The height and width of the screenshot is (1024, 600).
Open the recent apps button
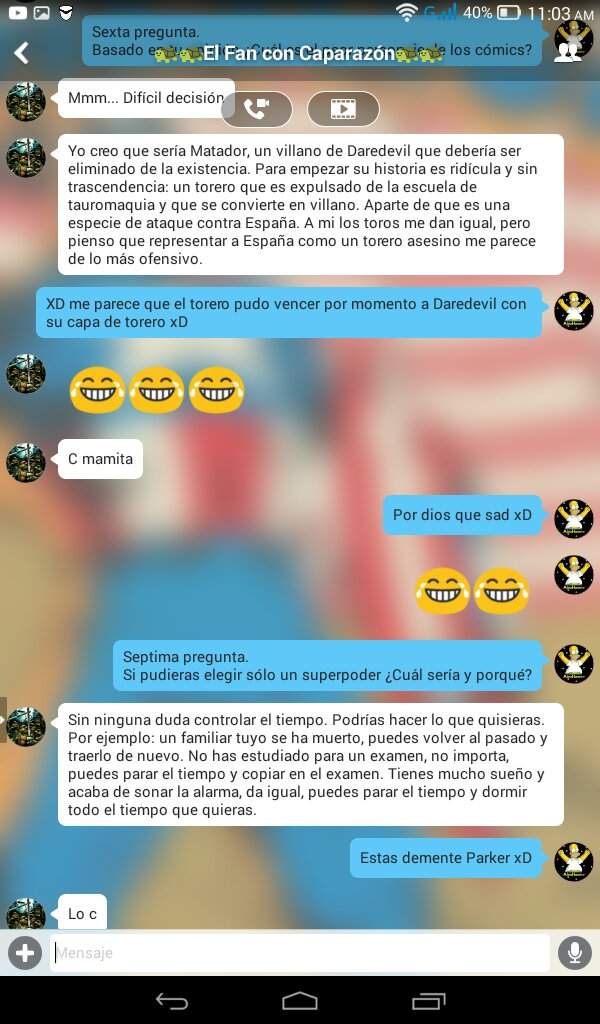click(428, 1000)
